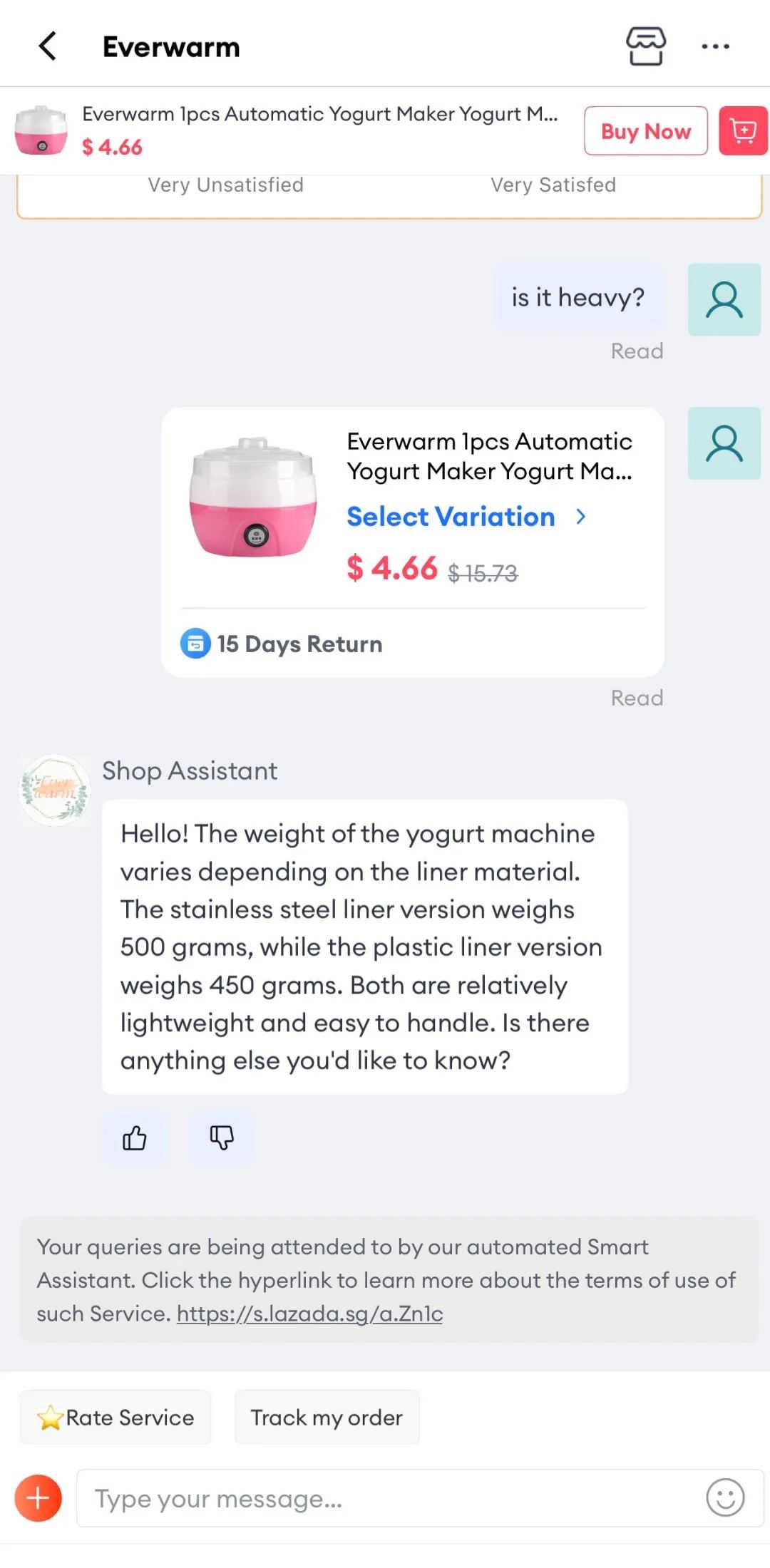Add the yogurt maker to cart
Screen dimensions: 770x1568
coord(743,131)
